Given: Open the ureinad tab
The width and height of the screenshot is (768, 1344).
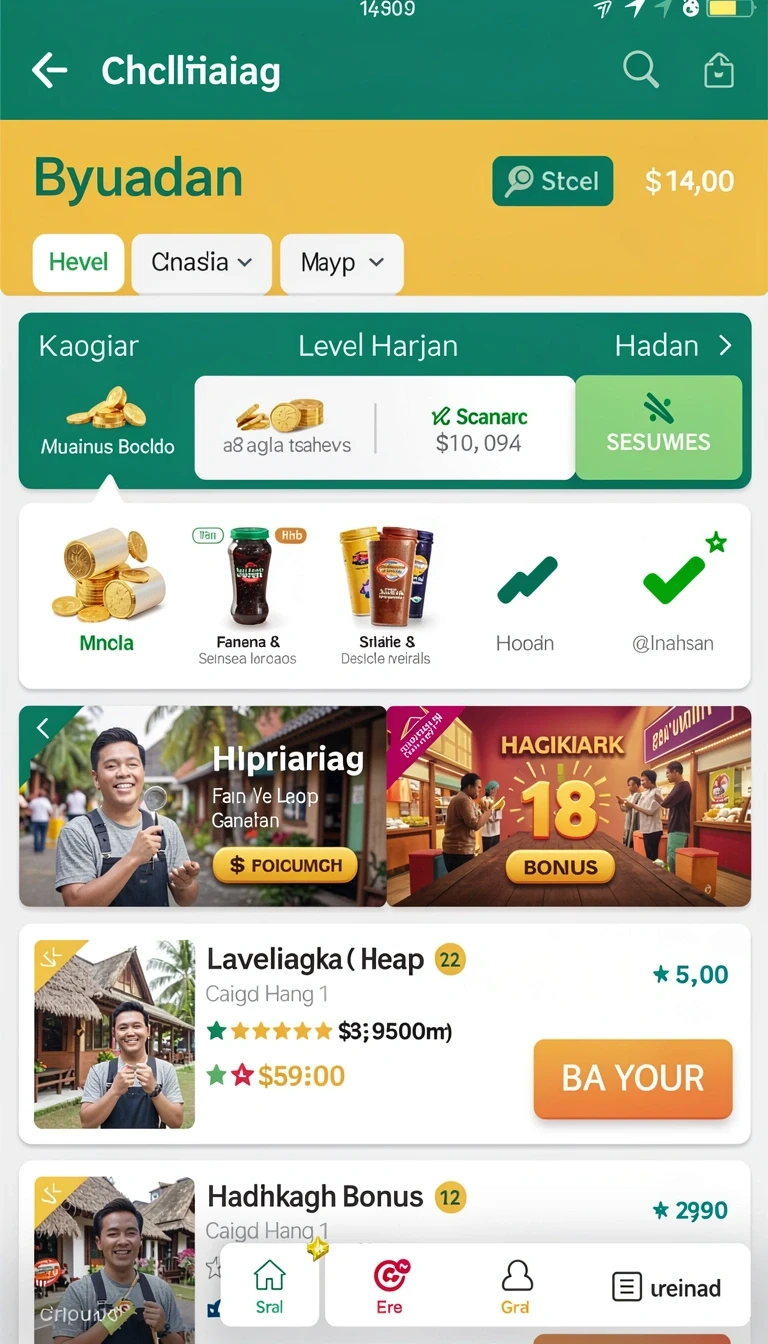Looking at the screenshot, I should [665, 1288].
